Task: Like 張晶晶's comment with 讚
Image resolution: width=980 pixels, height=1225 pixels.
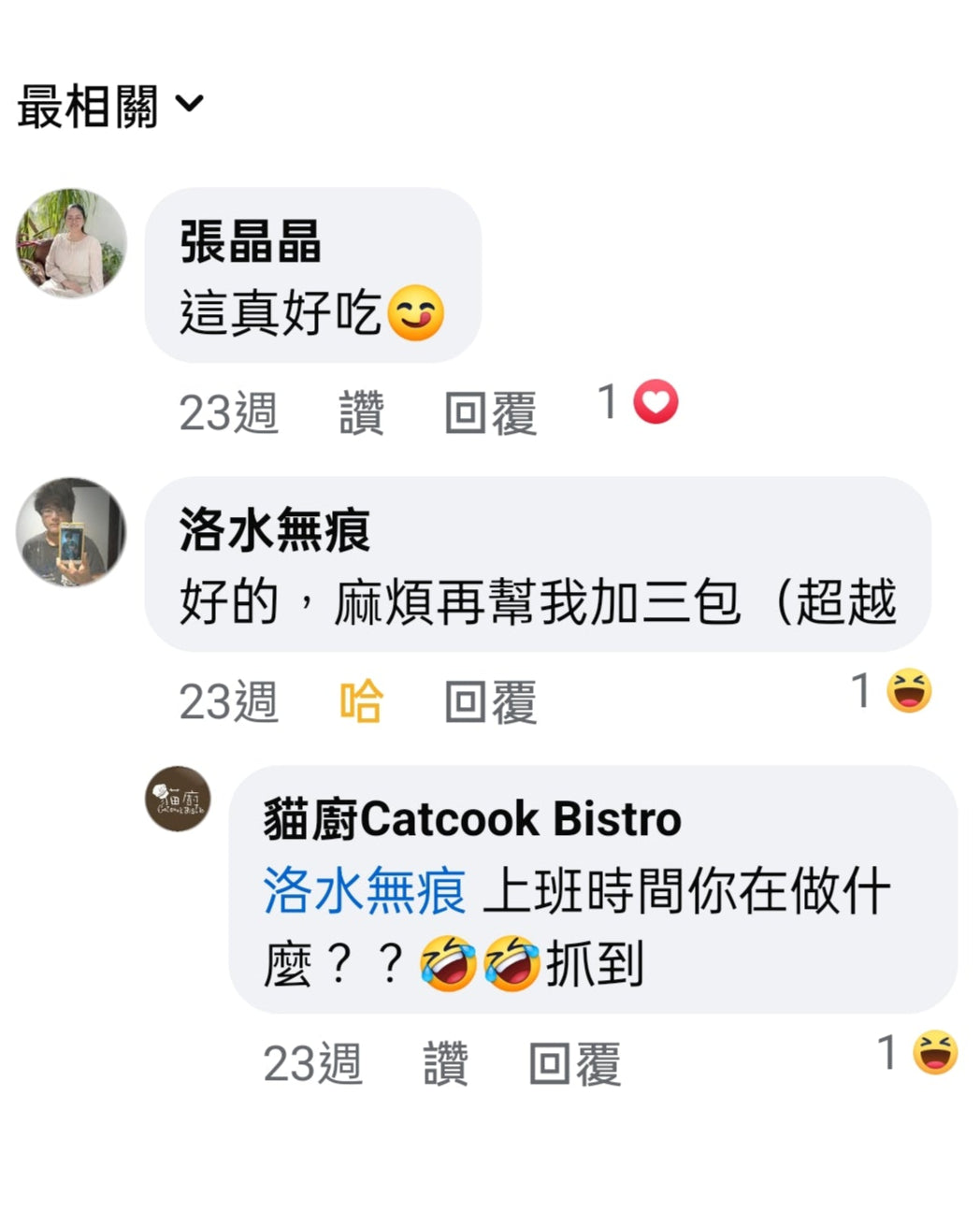Action: (361, 413)
